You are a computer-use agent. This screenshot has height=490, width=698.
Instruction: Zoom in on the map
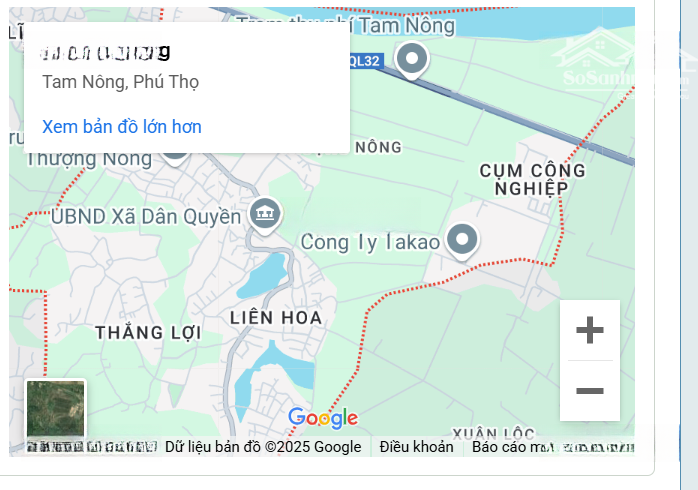coord(590,330)
